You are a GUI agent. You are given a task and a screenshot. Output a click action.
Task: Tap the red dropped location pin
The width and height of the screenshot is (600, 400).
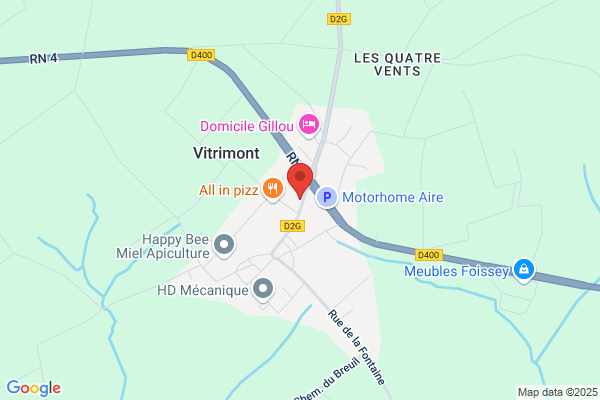tap(300, 180)
